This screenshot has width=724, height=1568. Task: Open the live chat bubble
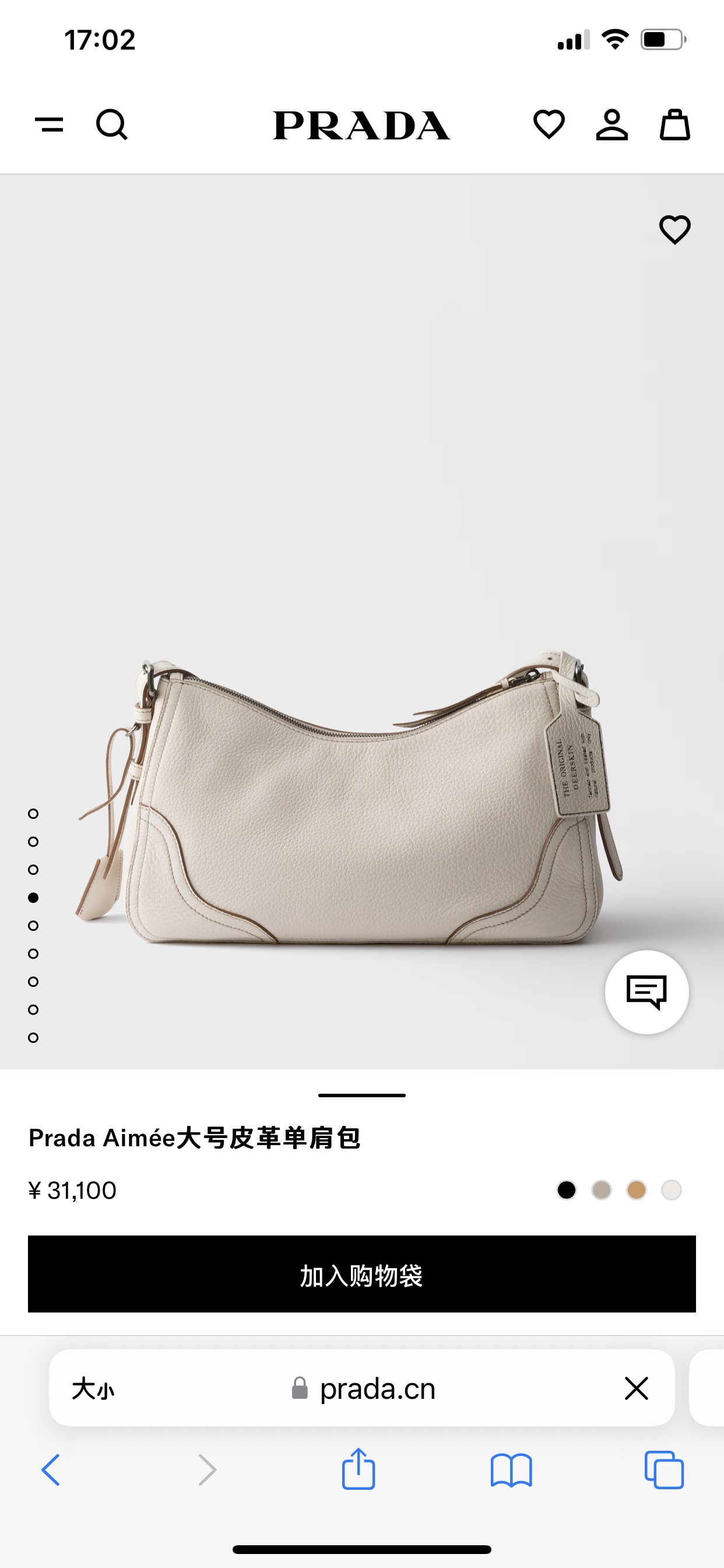pos(646,992)
